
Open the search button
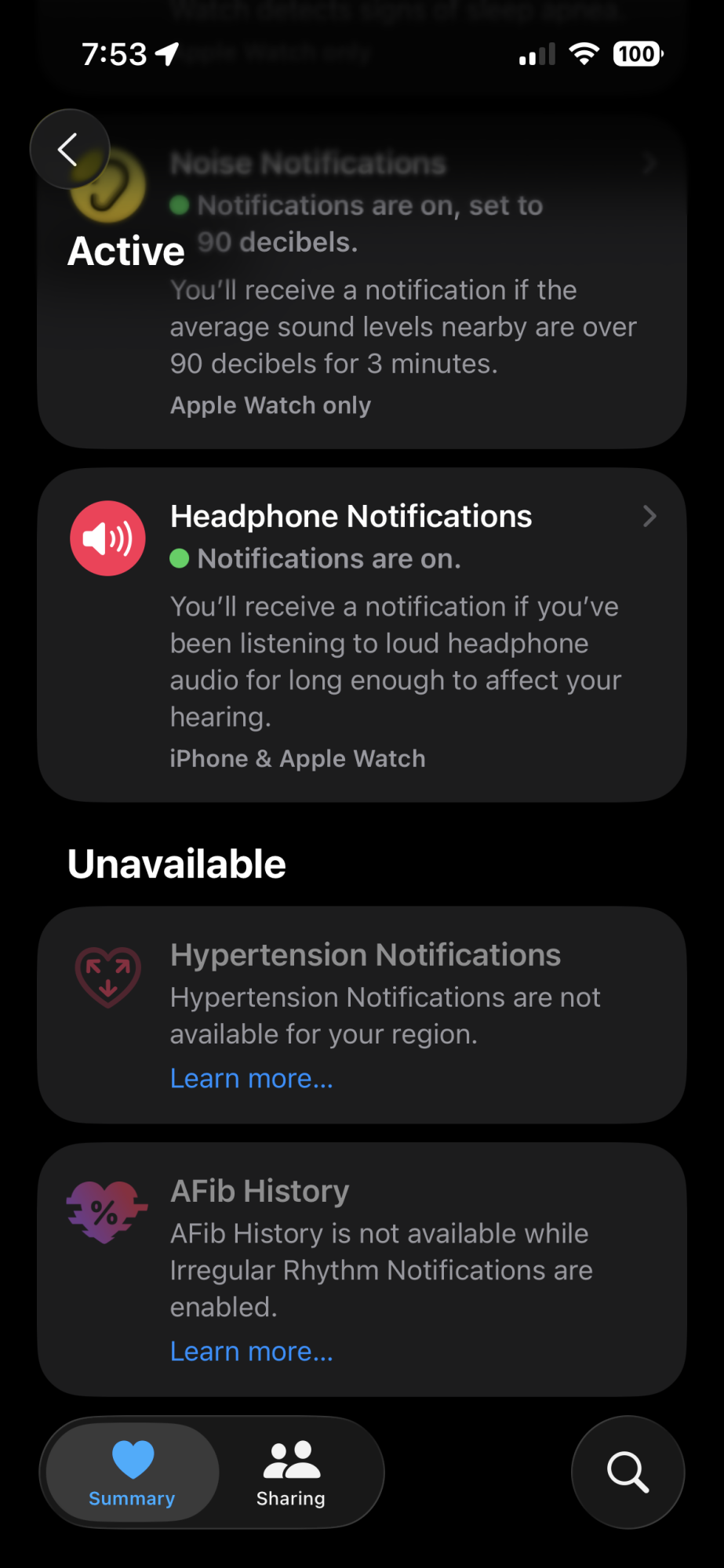(x=628, y=1472)
